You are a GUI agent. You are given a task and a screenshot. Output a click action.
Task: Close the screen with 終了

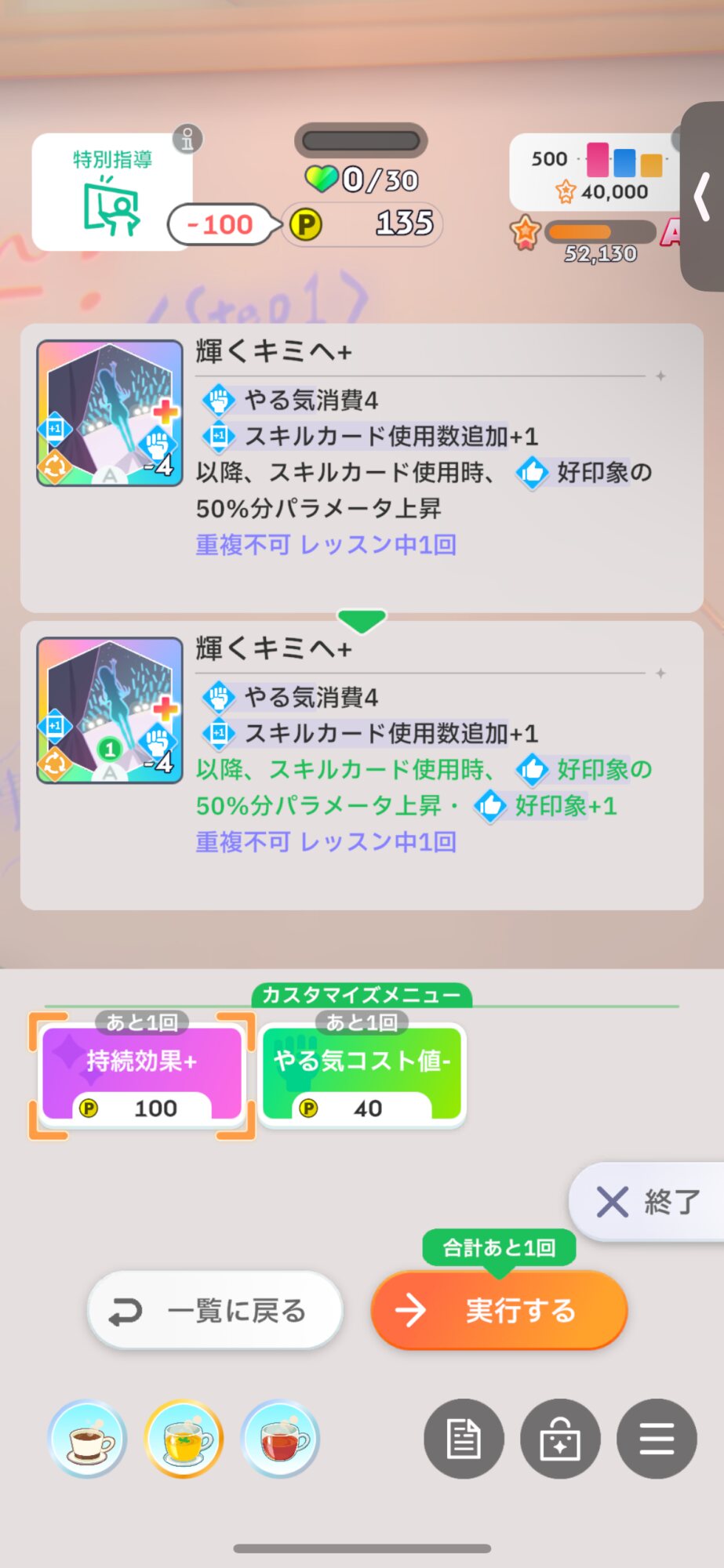[x=648, y=1201]
